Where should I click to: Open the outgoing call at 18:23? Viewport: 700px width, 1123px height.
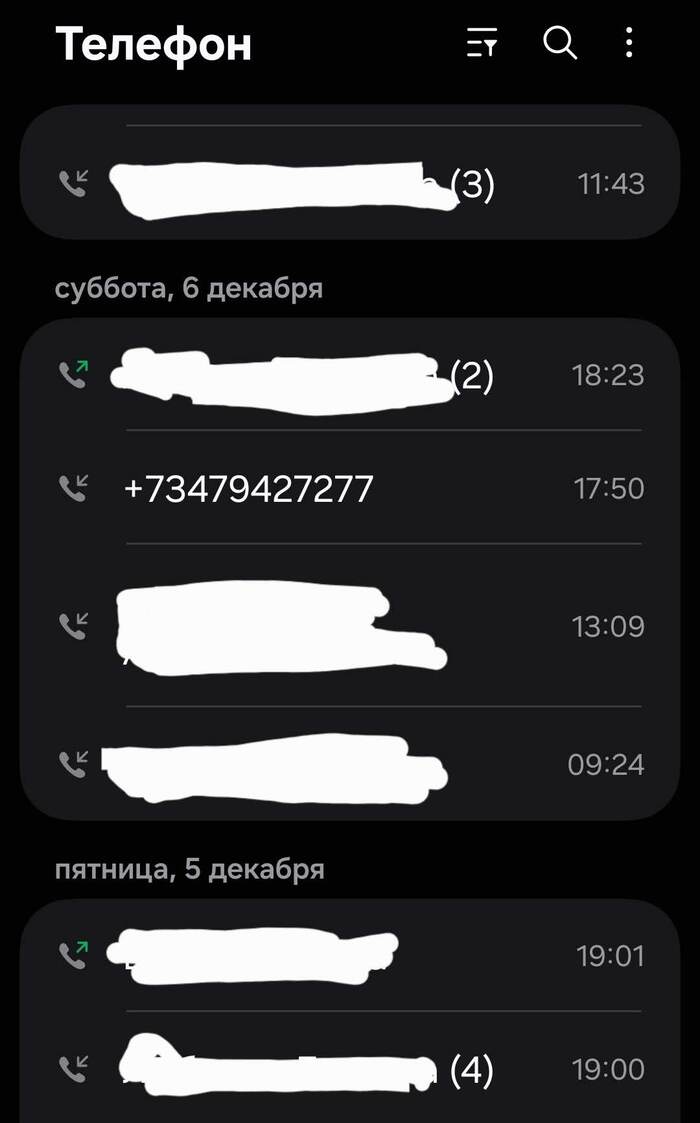350,375
